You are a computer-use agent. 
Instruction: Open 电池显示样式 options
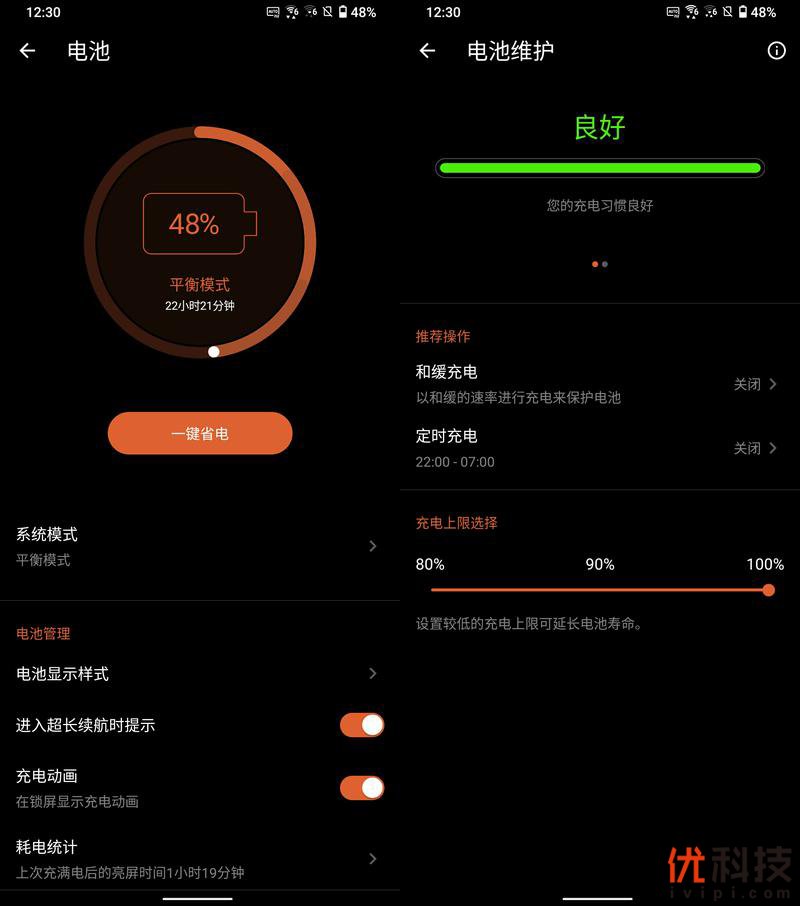pos(200,674)
